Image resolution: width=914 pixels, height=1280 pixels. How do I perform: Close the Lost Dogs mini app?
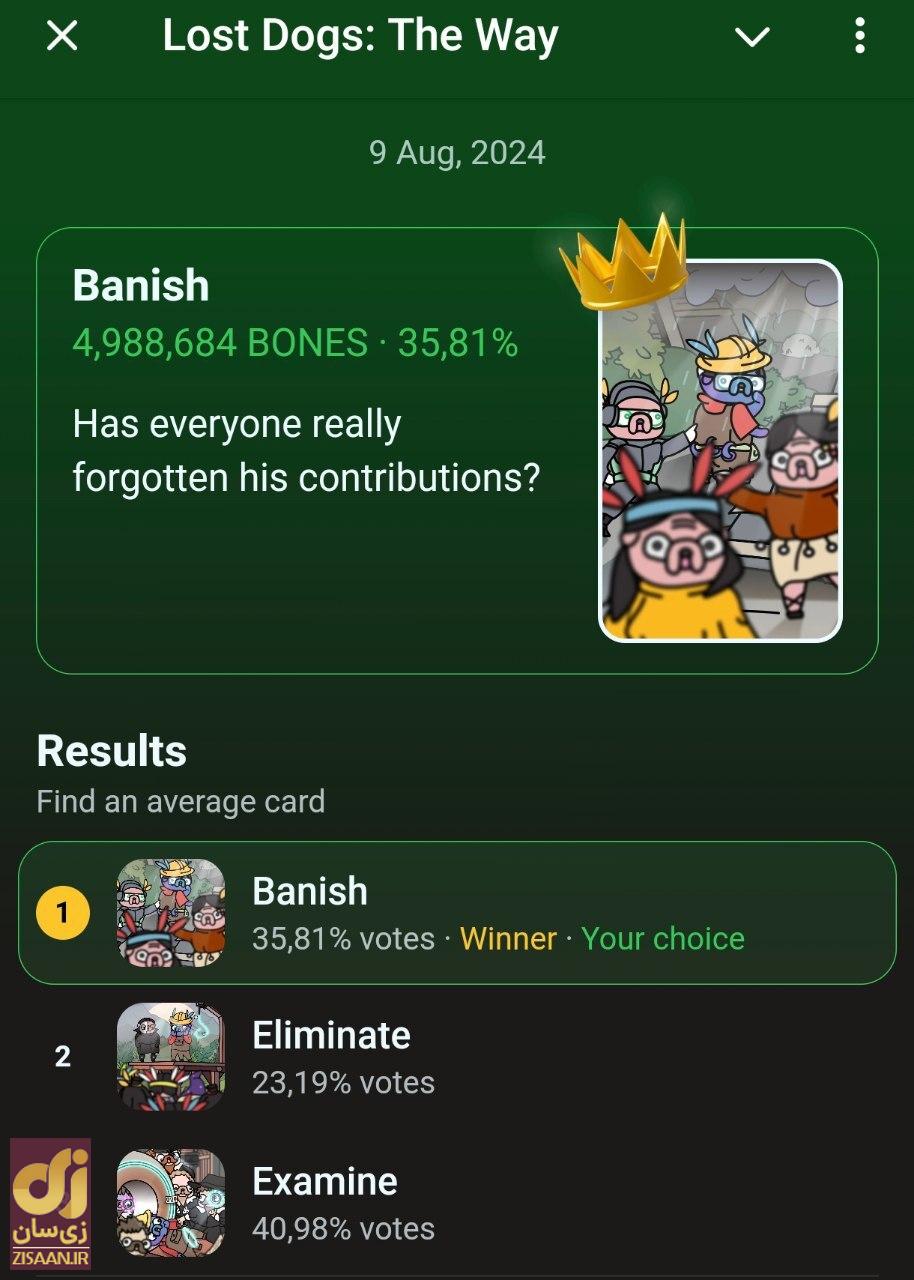(x=62, y=37)
